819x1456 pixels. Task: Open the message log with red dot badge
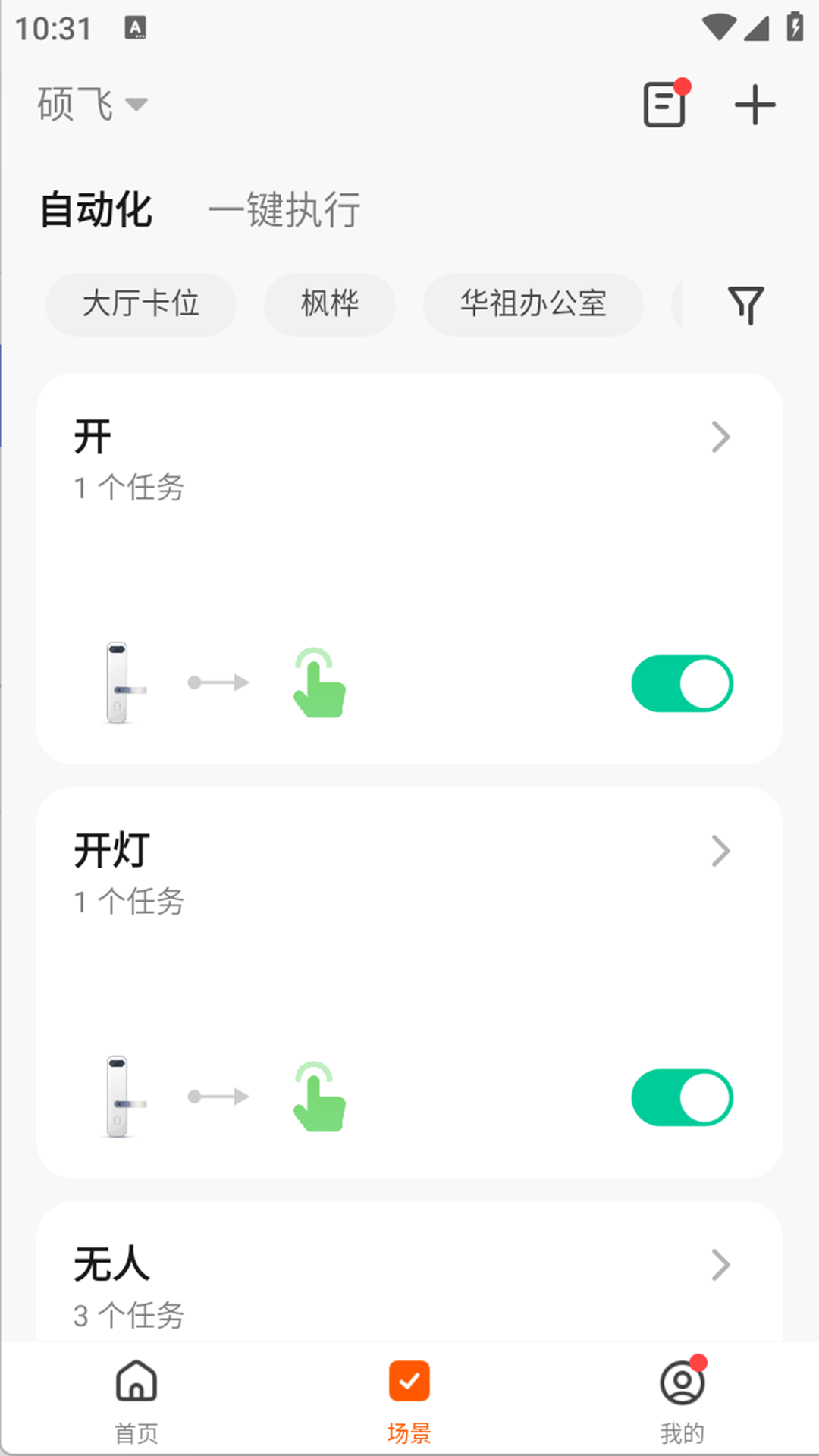[x=664, y=105]
